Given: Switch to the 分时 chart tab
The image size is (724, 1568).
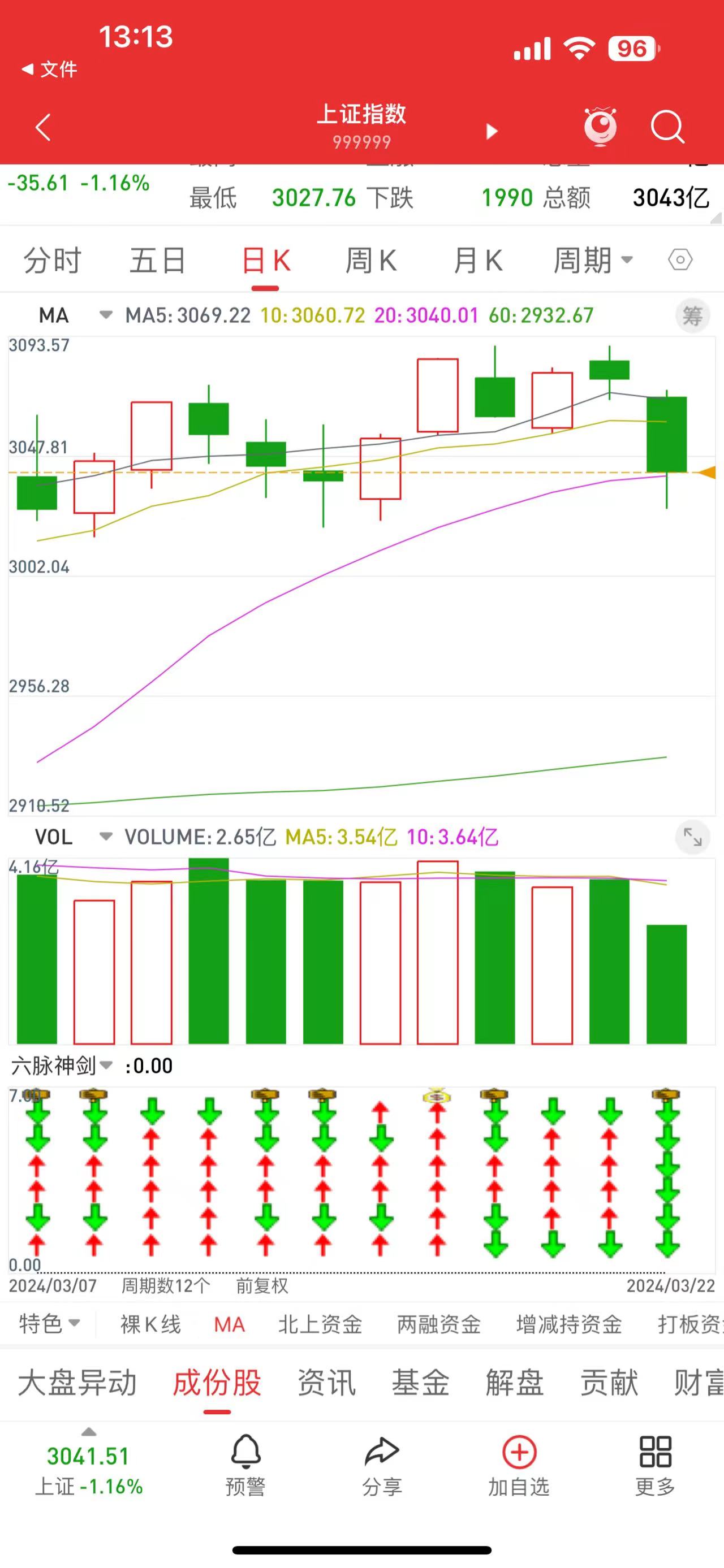Looking at the screenshot, I should (52, 261).
